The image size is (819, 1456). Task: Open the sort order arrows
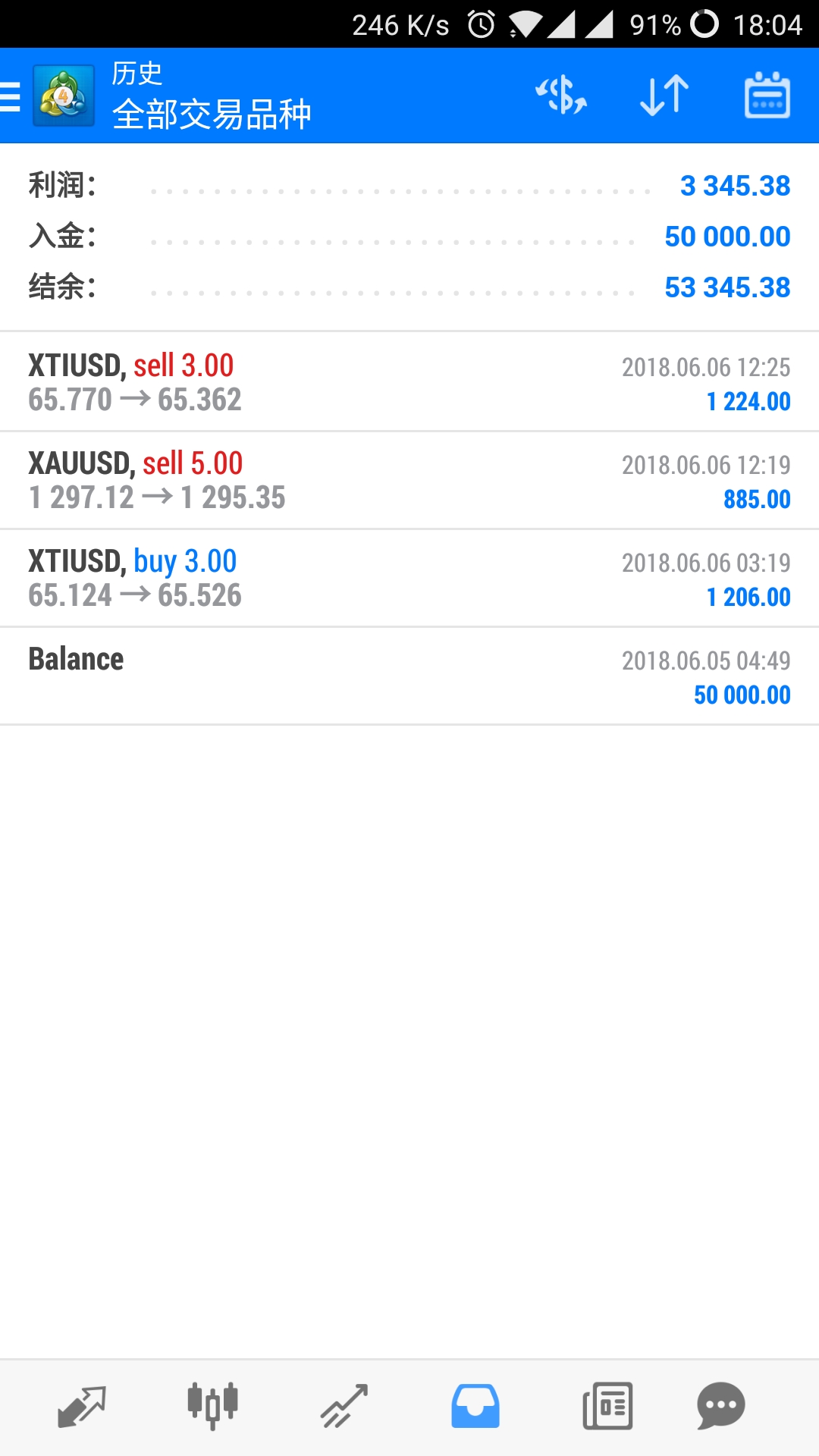(664, 96)
